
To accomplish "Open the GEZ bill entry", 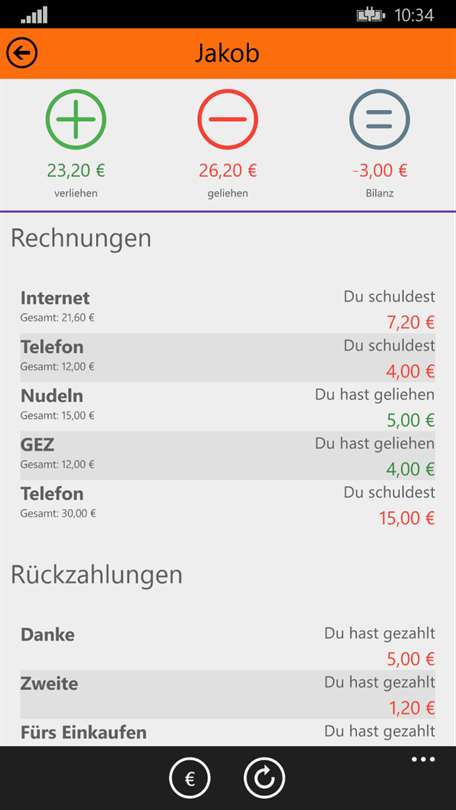I will 228,455.
